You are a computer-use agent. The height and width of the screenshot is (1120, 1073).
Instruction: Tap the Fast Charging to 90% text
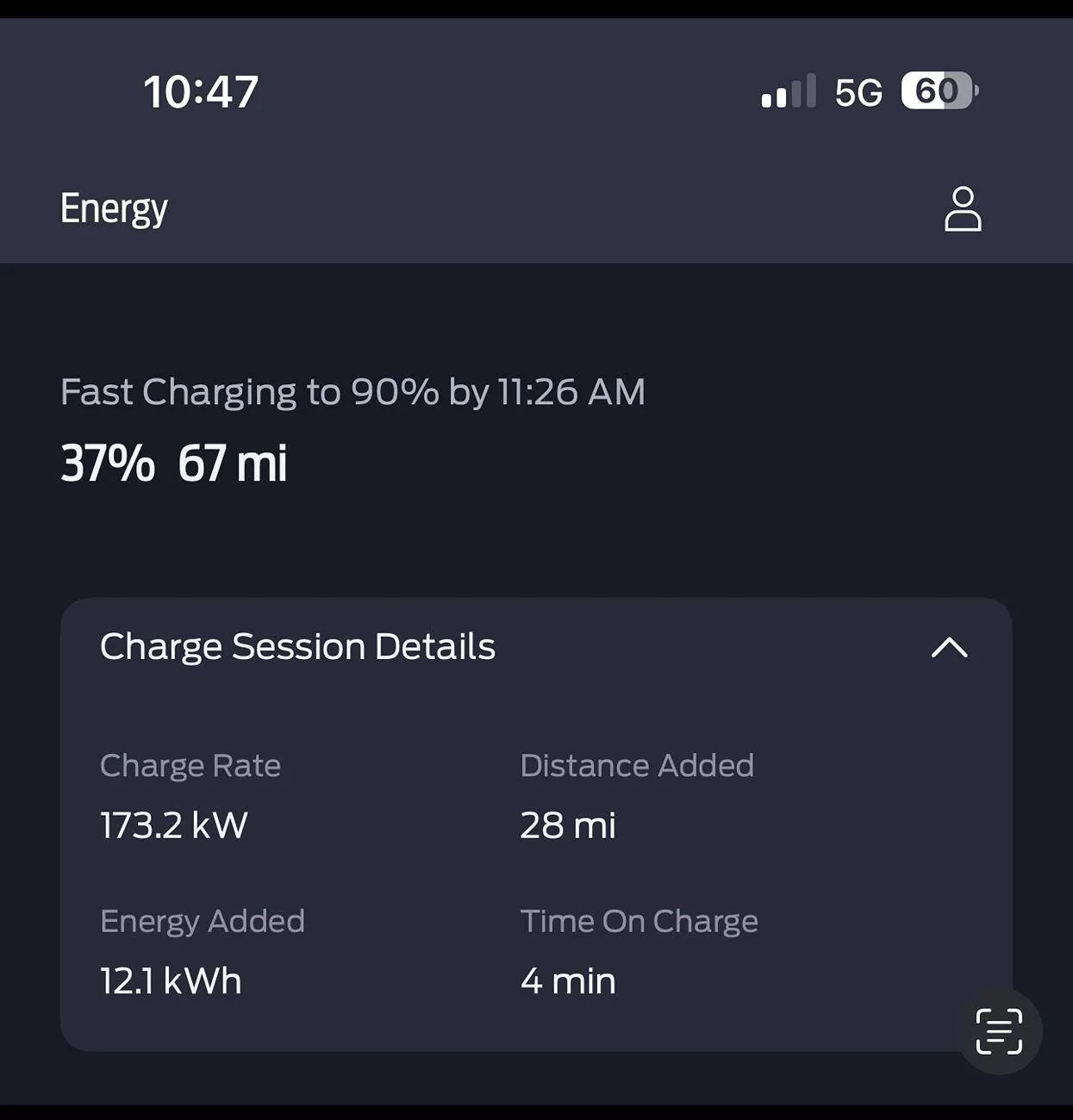(x=352, y=391)
